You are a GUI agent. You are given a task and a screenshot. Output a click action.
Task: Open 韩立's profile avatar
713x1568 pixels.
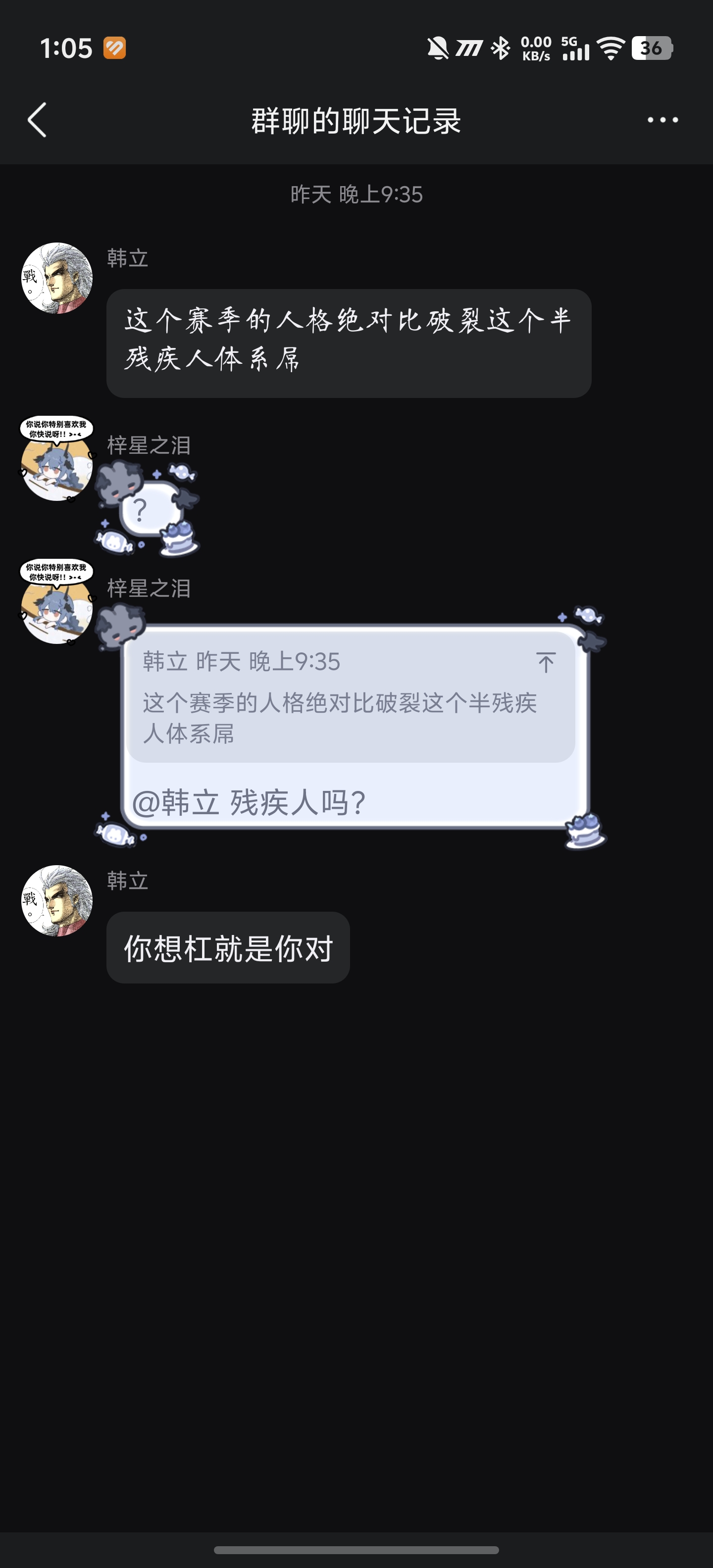tap(55, 279)
